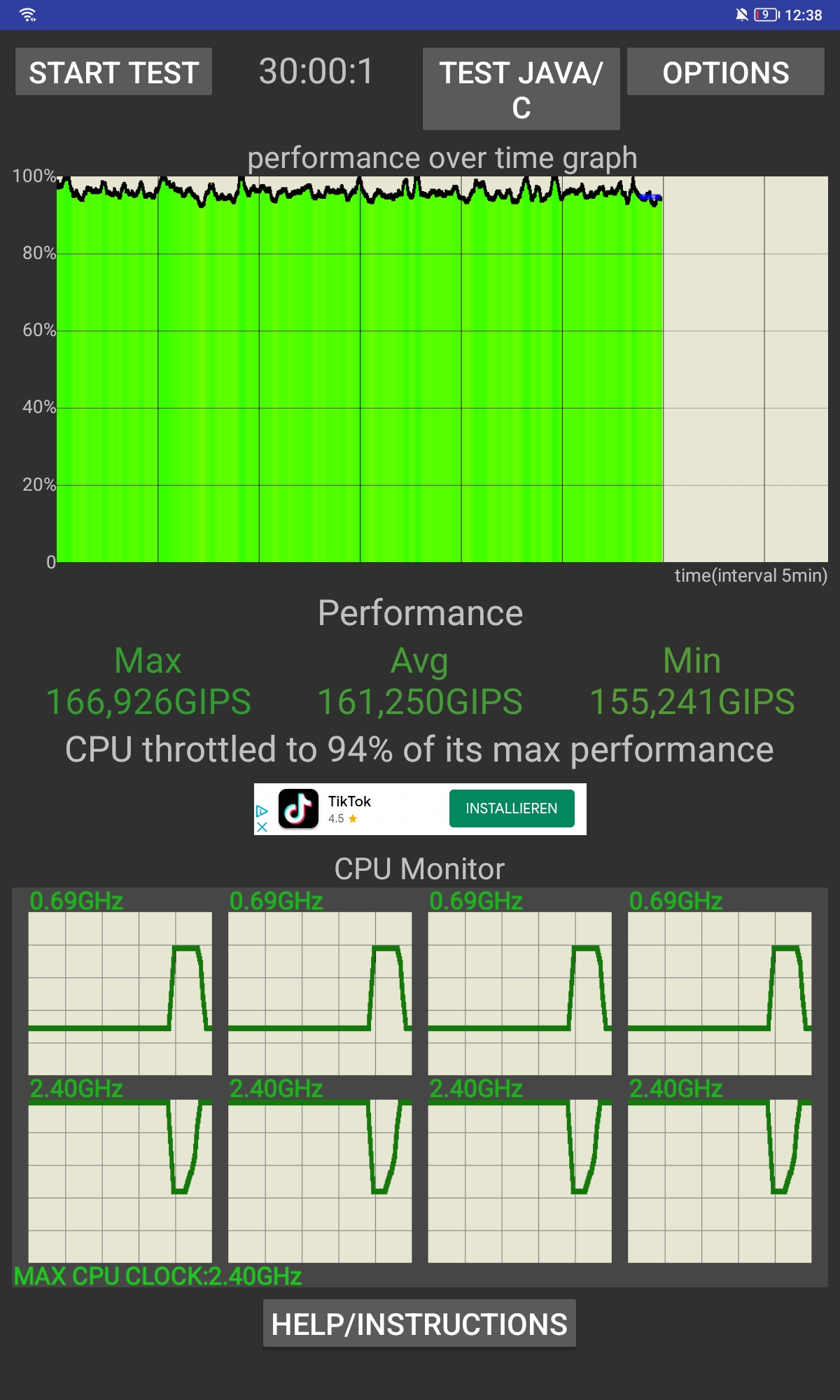Image resolution: width=840 pixels, height=1400 pixels.
Task: Close the TikTok ad banner
Action: coord(262,827)
